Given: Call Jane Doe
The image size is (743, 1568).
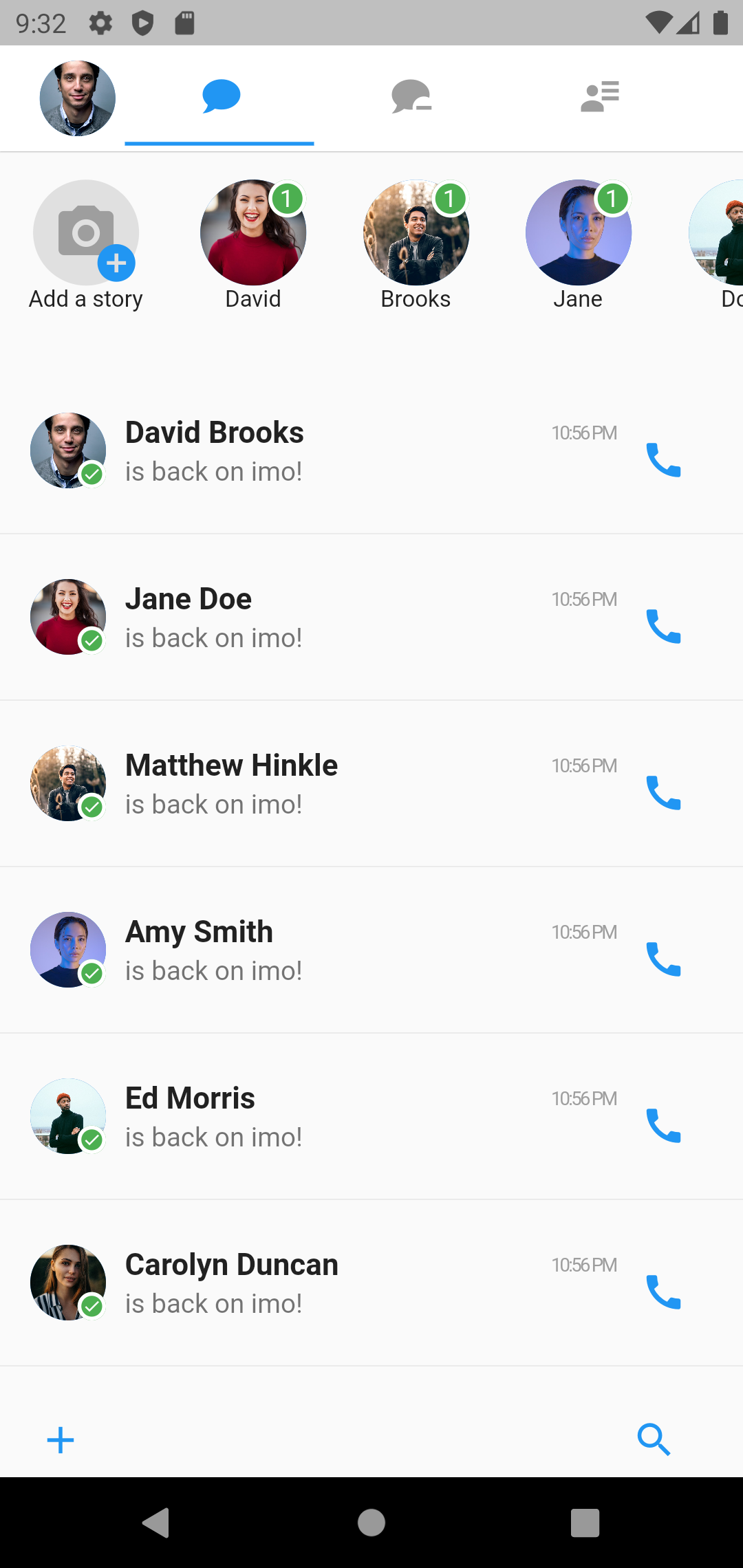Looking at the screenshot, I should pyautogui.click(x=663, y=627).
